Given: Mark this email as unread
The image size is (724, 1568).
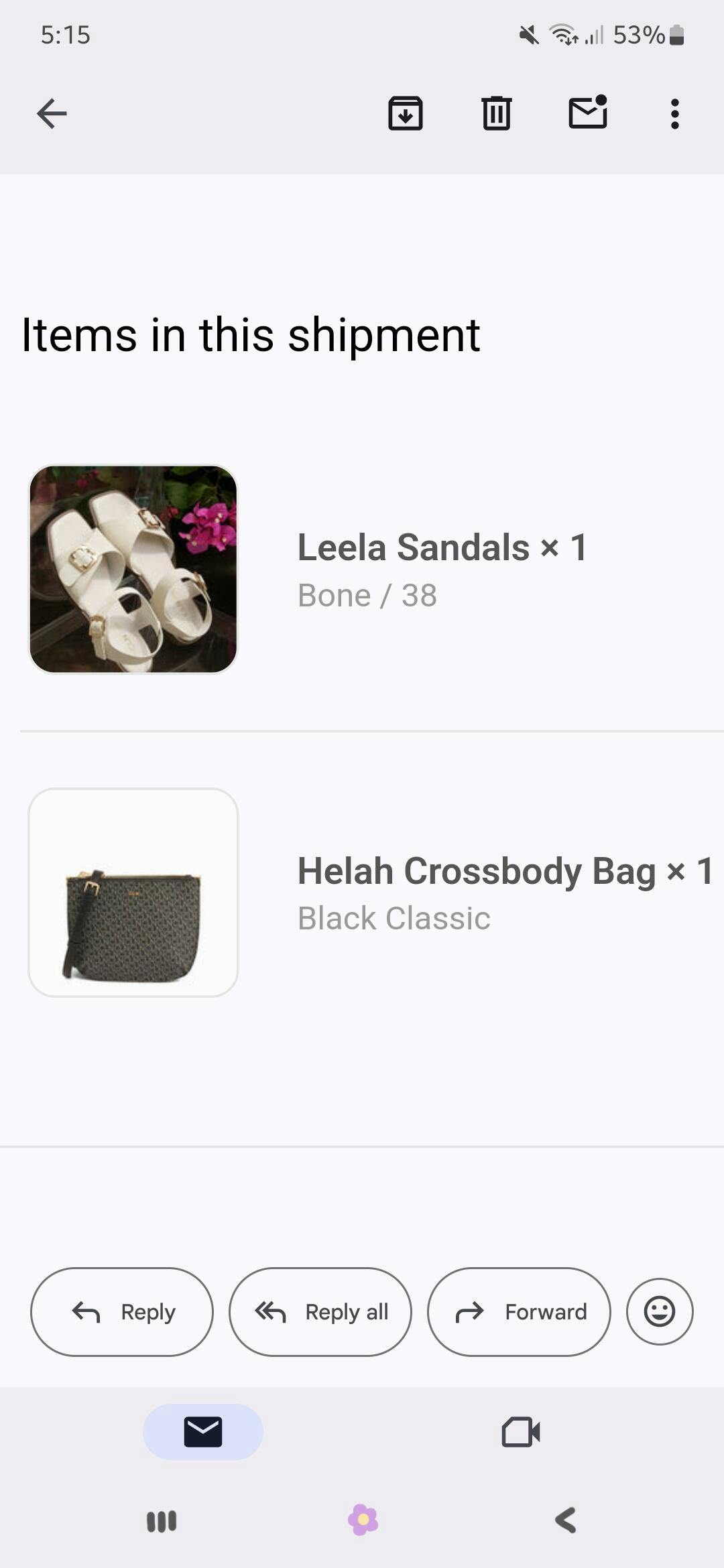Looking at the screenshot, I should point(587,112).
